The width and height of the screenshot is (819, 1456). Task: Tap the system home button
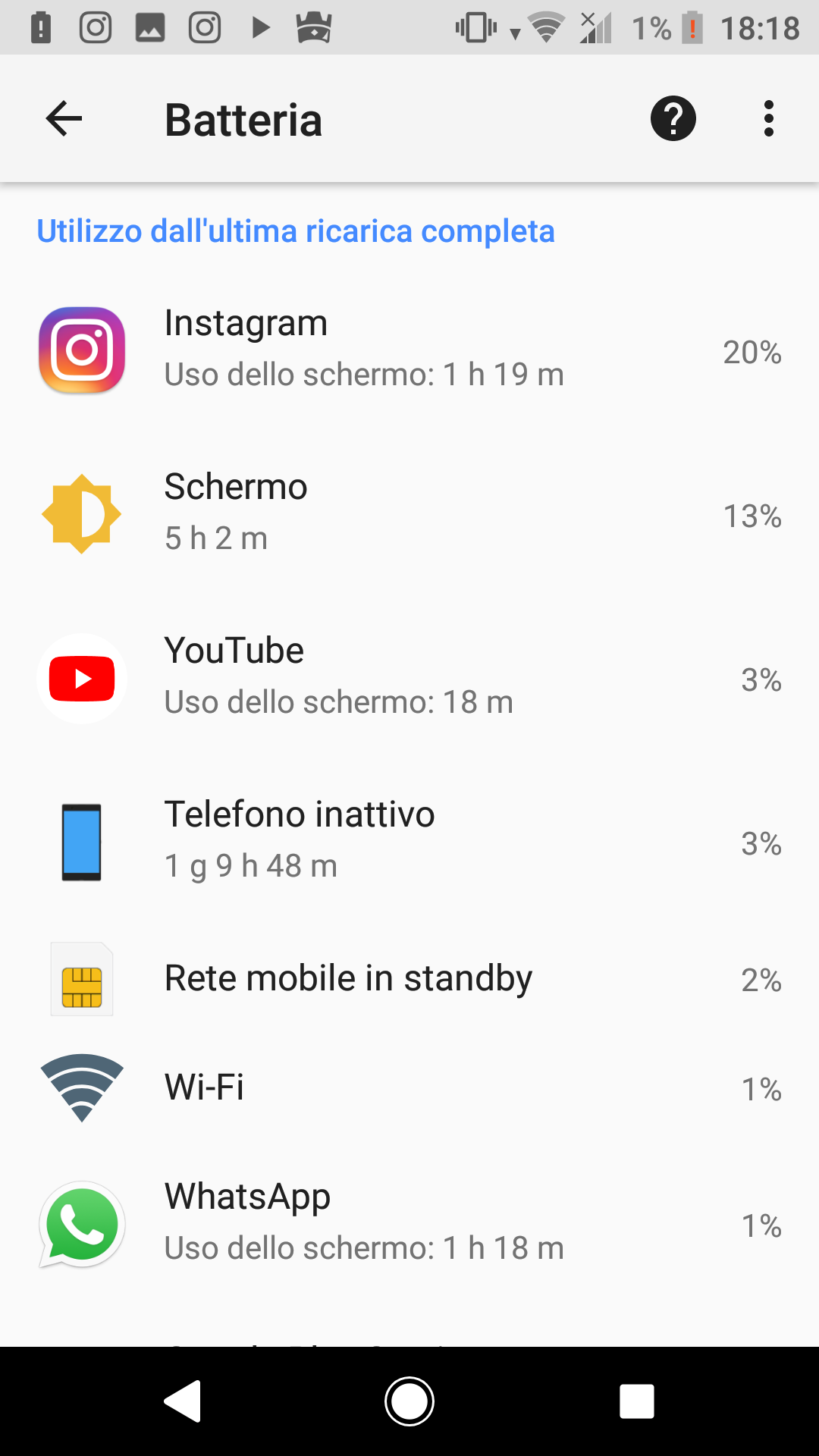click(x=409, y=1401)
